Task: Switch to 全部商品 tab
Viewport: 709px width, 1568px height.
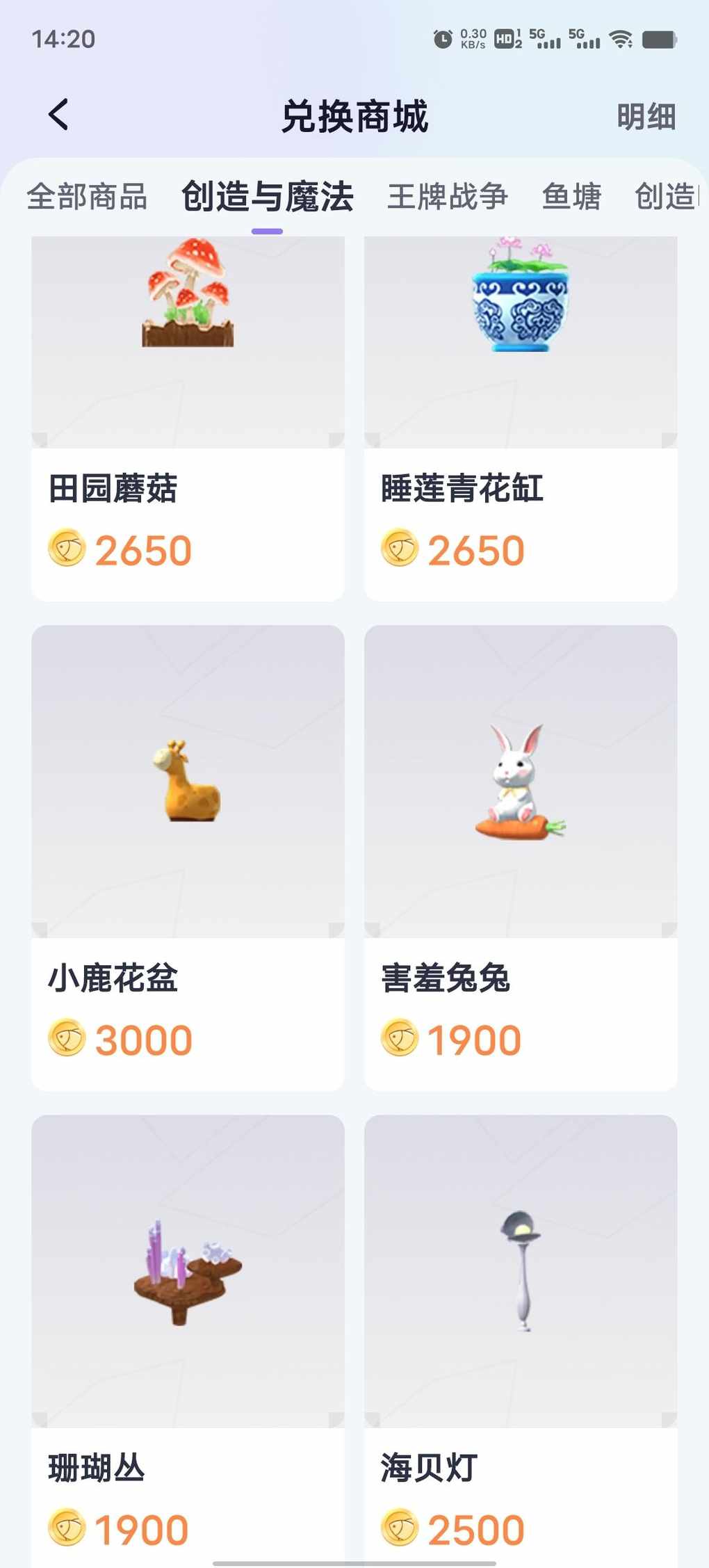Action: pos(87,197)
